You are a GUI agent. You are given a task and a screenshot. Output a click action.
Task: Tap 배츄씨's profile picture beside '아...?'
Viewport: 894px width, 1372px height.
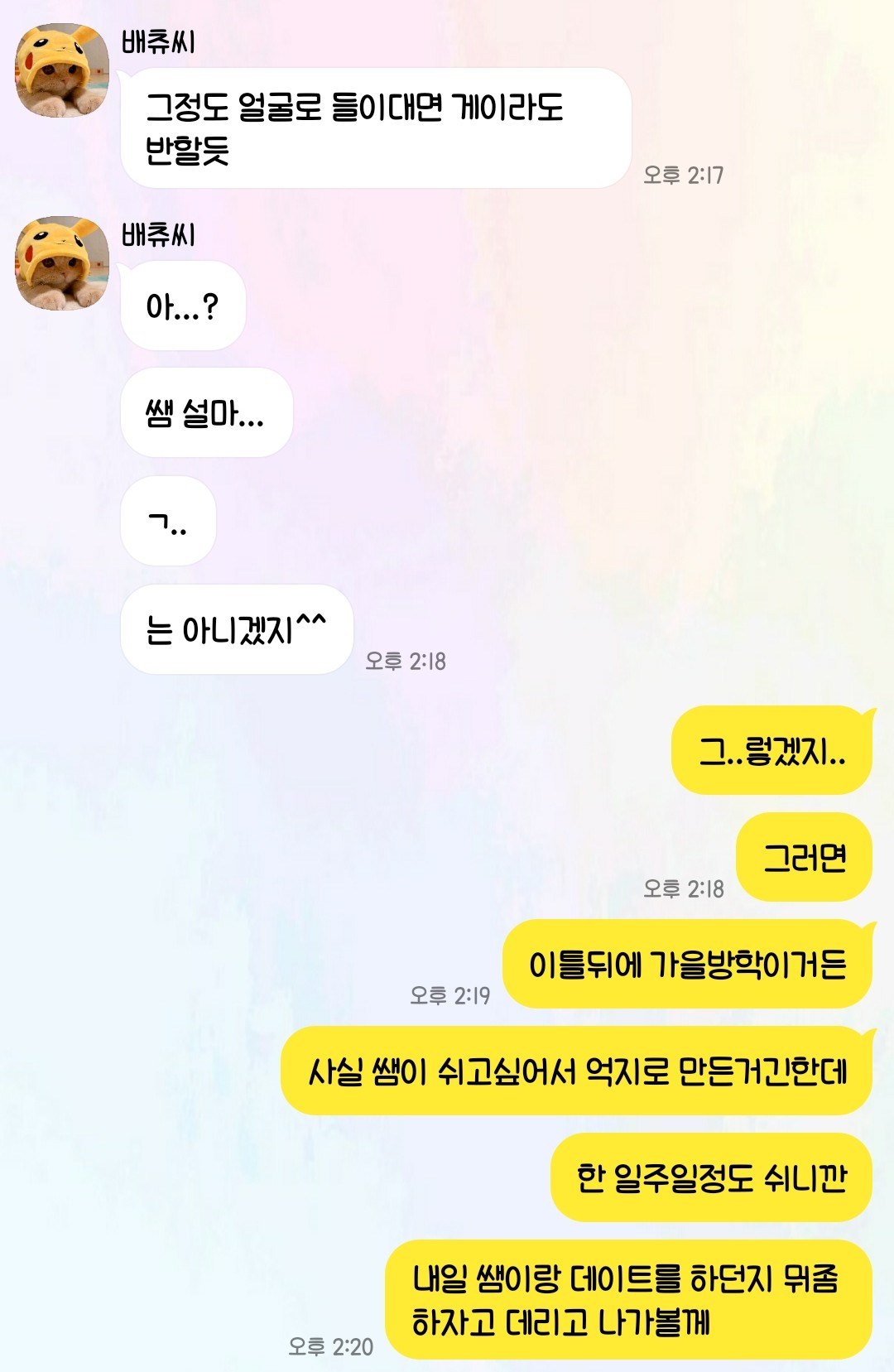click(x=62, y=264)
